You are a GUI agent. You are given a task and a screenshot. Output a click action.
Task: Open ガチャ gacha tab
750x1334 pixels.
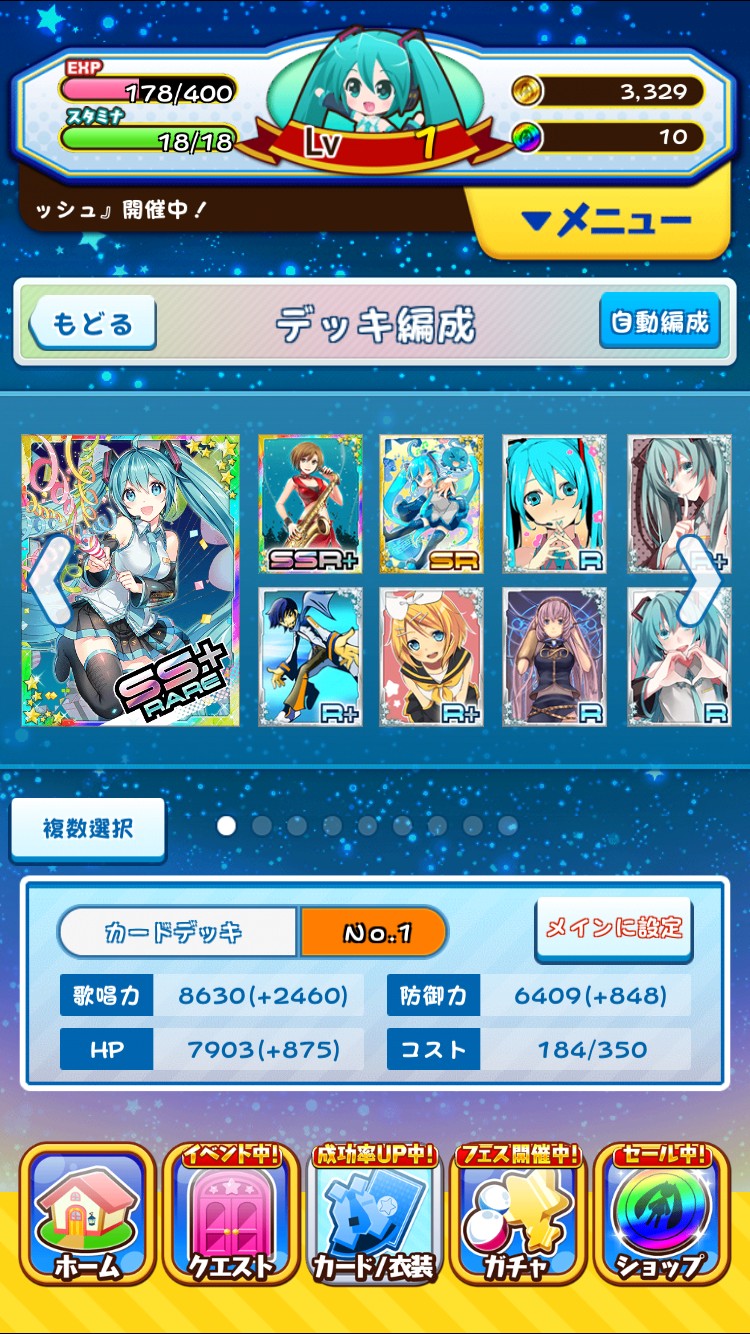518,1214
